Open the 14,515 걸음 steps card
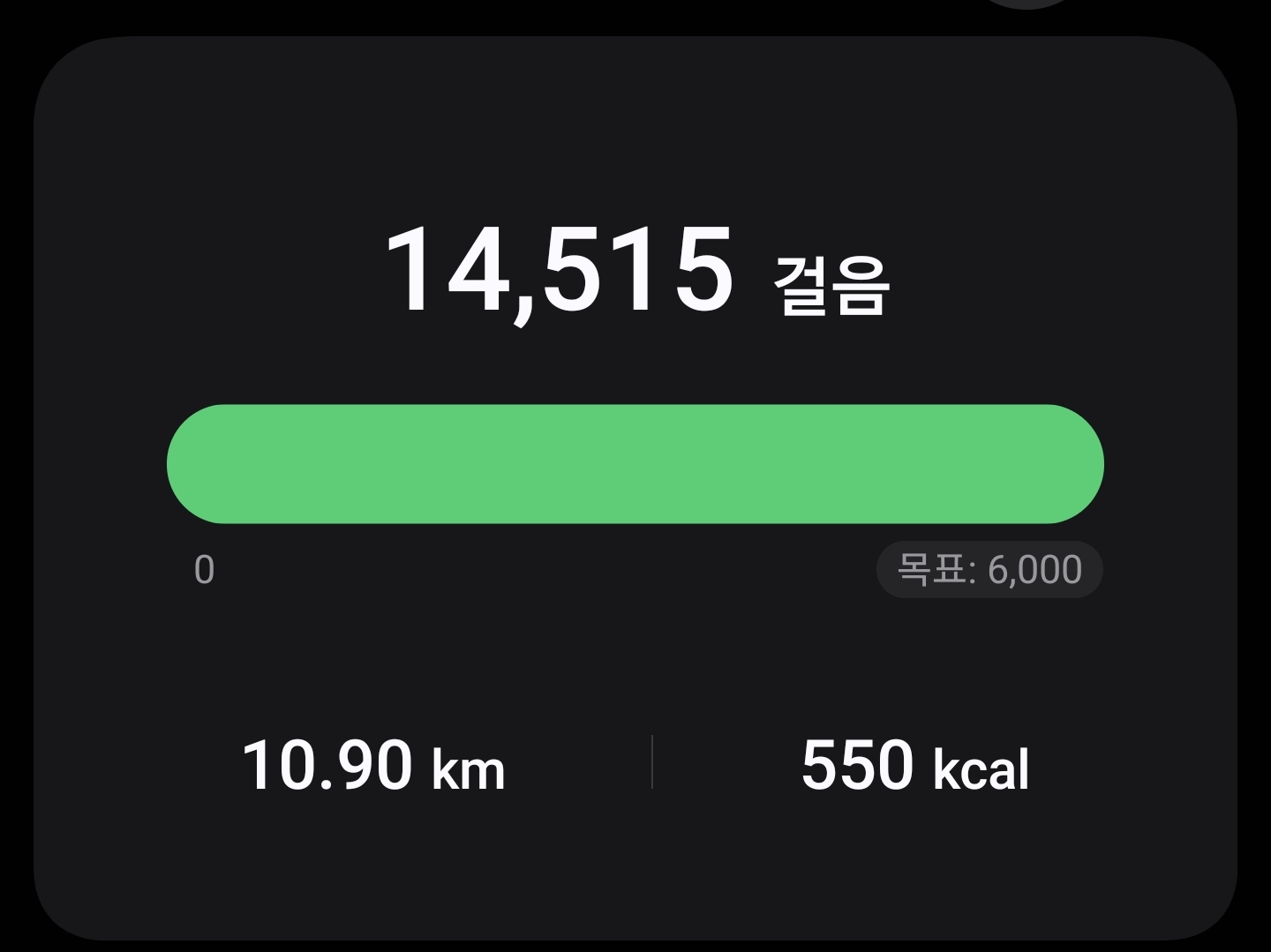1271x952 pixels. pos(635,270)
